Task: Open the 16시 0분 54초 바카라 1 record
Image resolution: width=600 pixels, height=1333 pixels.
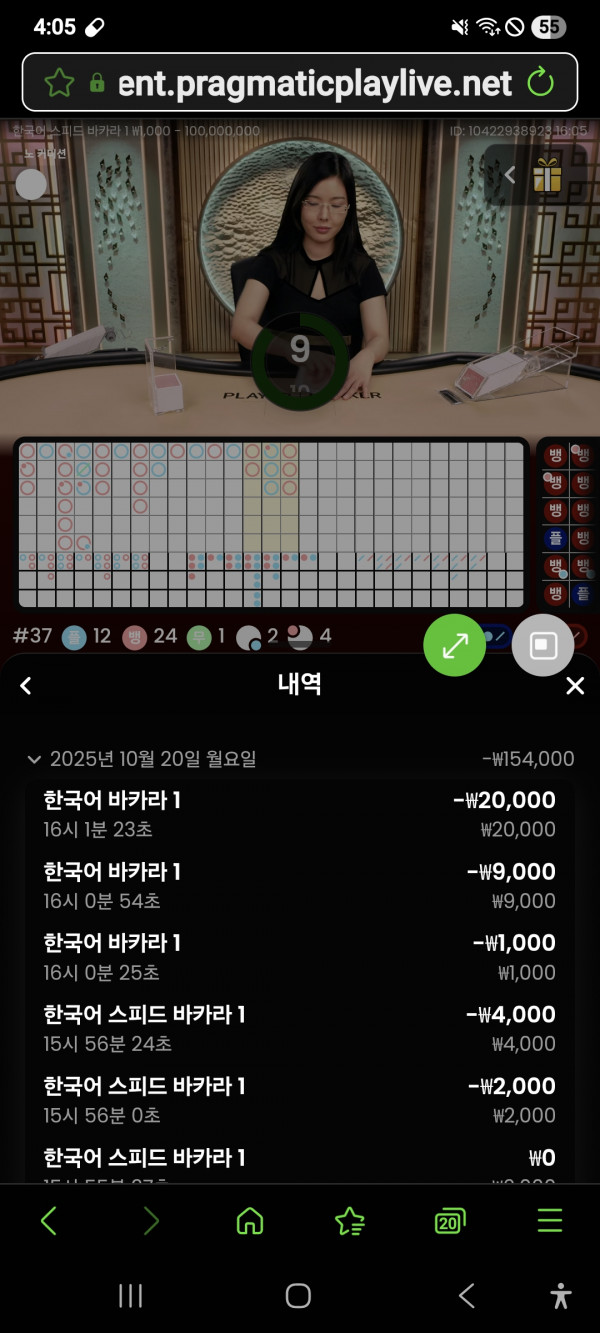Action: 300,886
